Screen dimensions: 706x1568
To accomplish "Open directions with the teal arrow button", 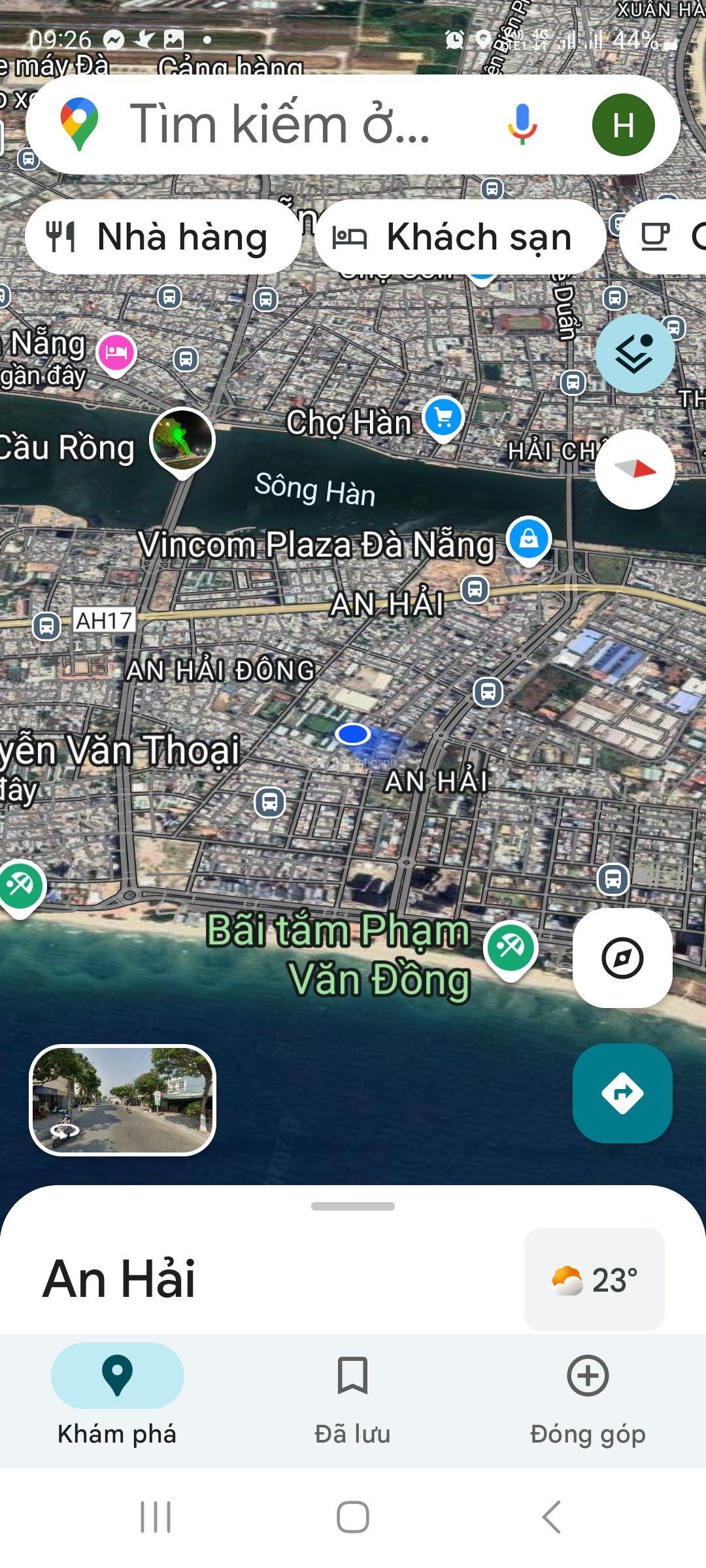I will (x=622, y=1093).
